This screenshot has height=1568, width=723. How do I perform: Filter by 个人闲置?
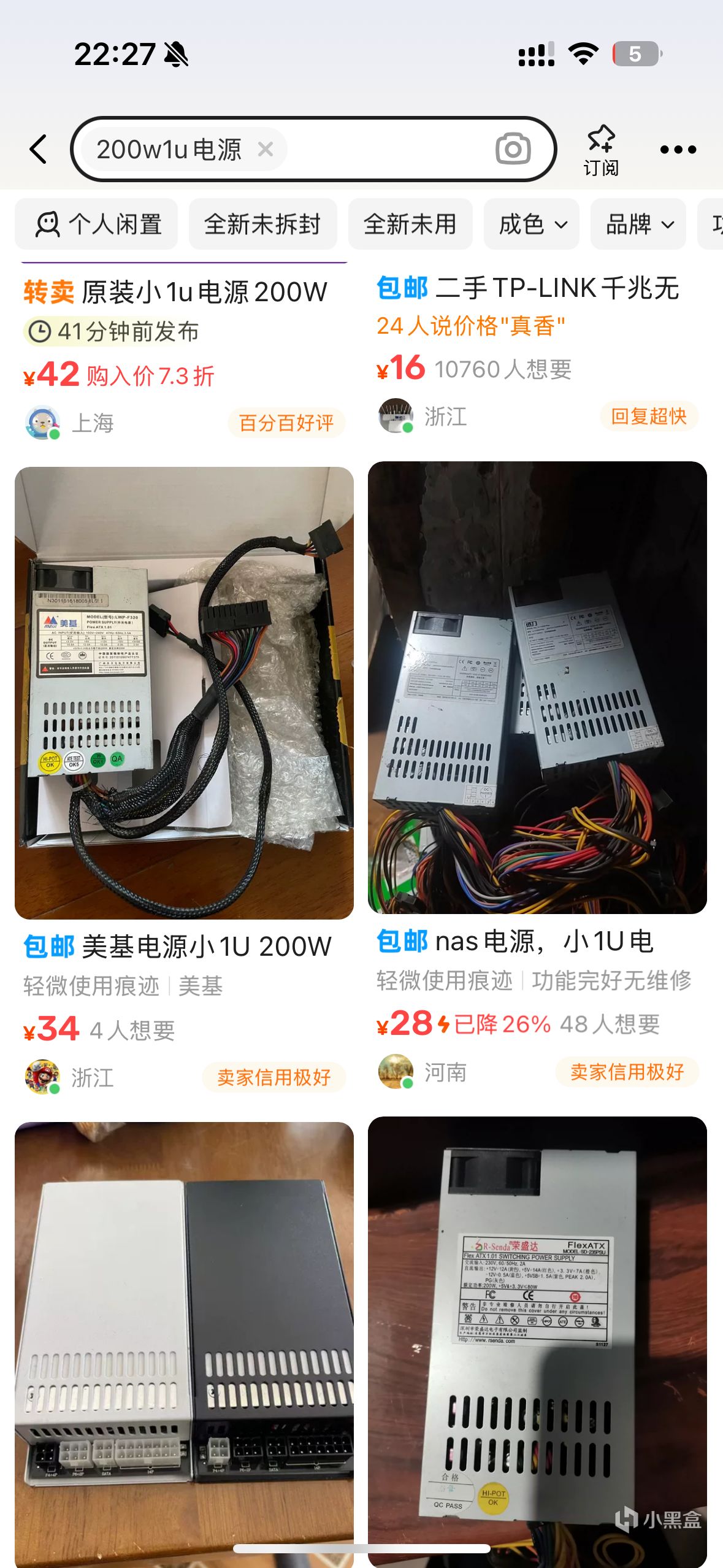click(x=97, y=225)
